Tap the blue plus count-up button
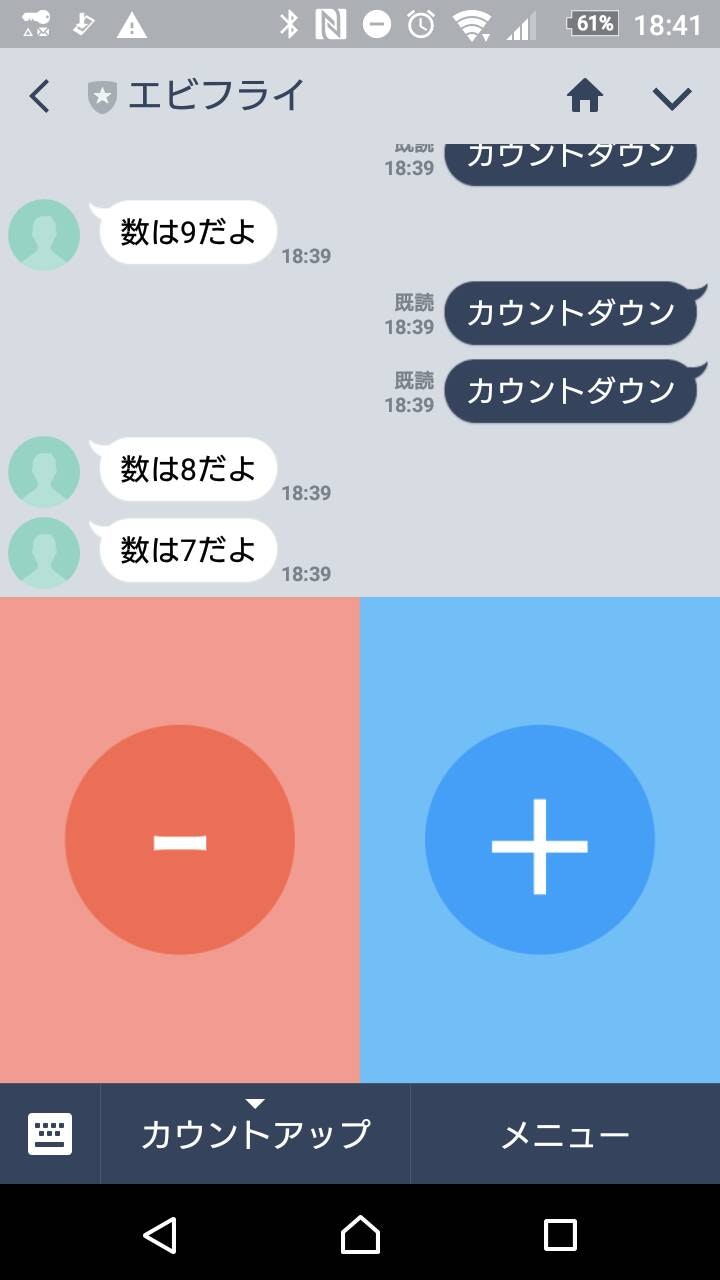The height and width of the screenshot is (1280, 720). [540, 840]
